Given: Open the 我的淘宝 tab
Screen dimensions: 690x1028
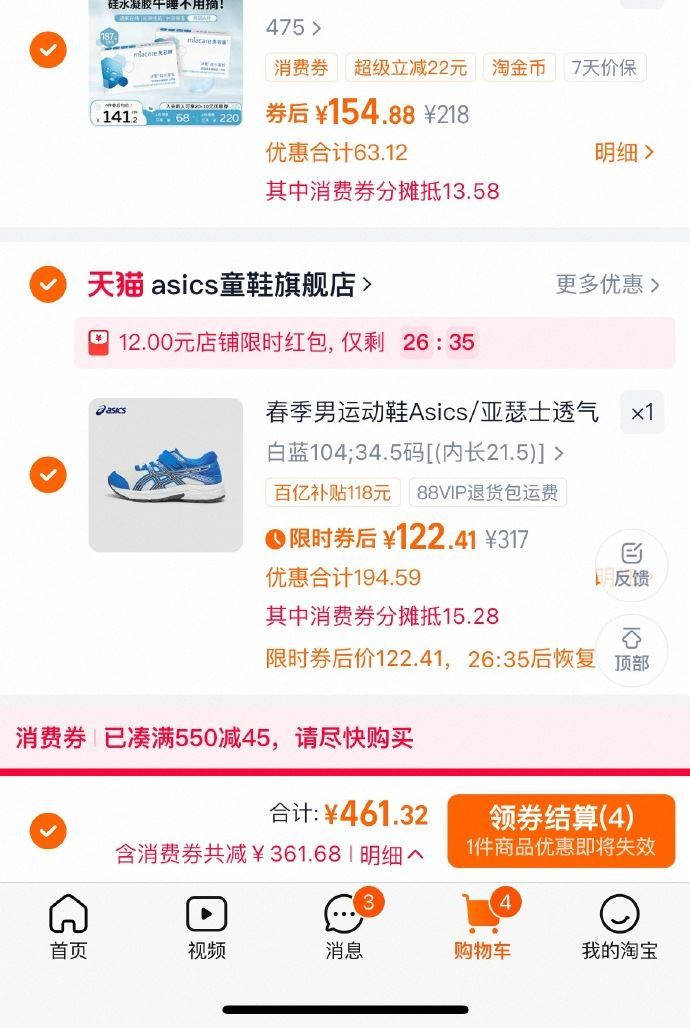Looking at the screenshot, I should 619,927.
